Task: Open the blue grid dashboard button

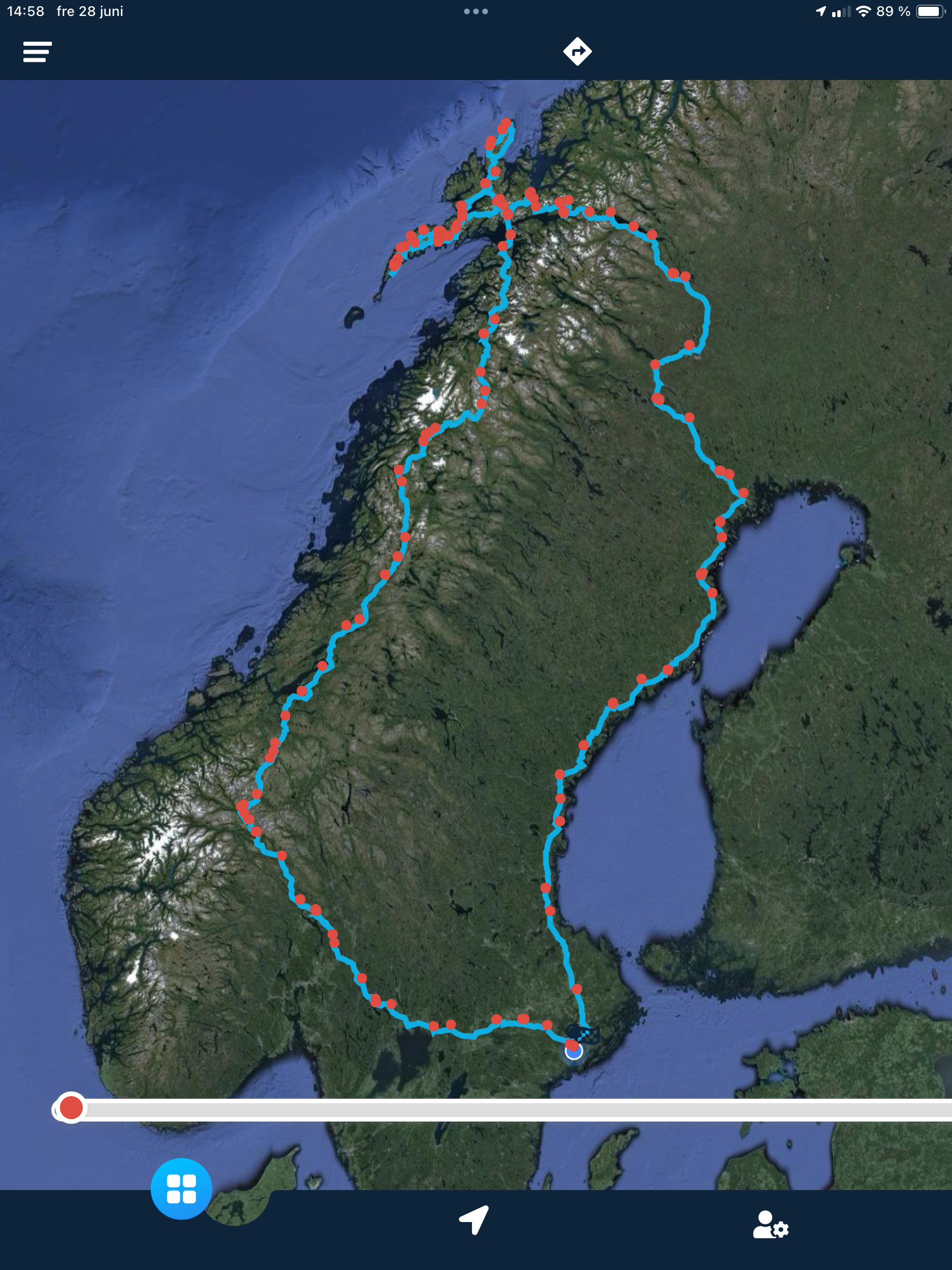Action: point(181,1188)
